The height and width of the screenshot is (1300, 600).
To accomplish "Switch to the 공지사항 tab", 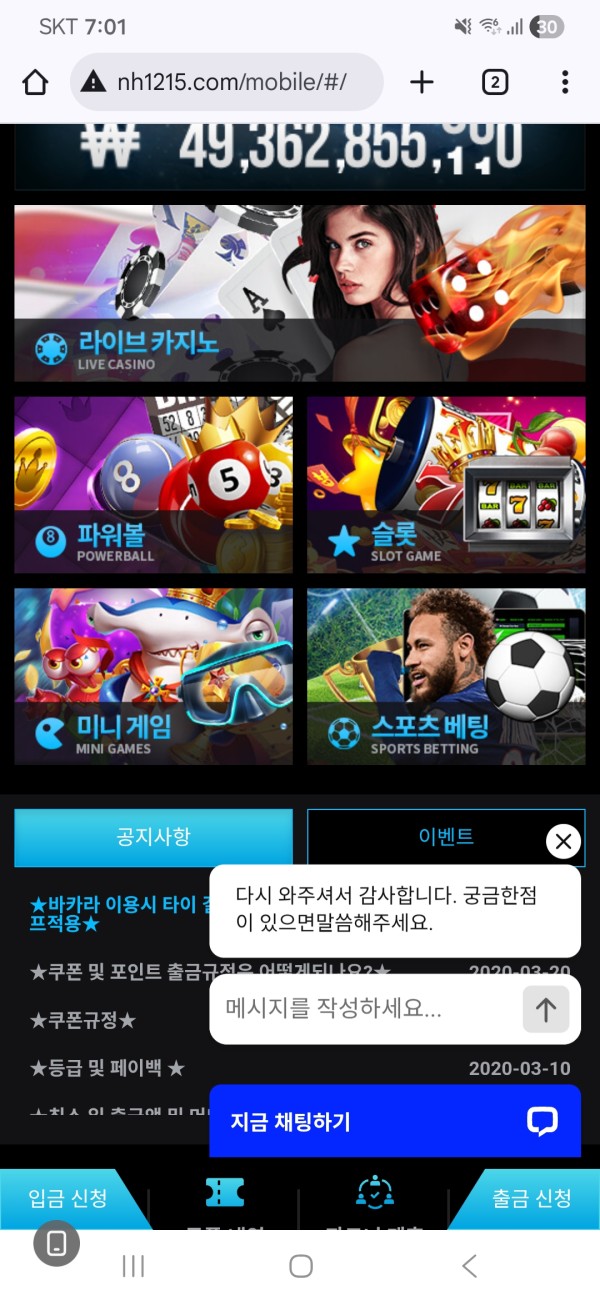I will [x=153, y=837].
